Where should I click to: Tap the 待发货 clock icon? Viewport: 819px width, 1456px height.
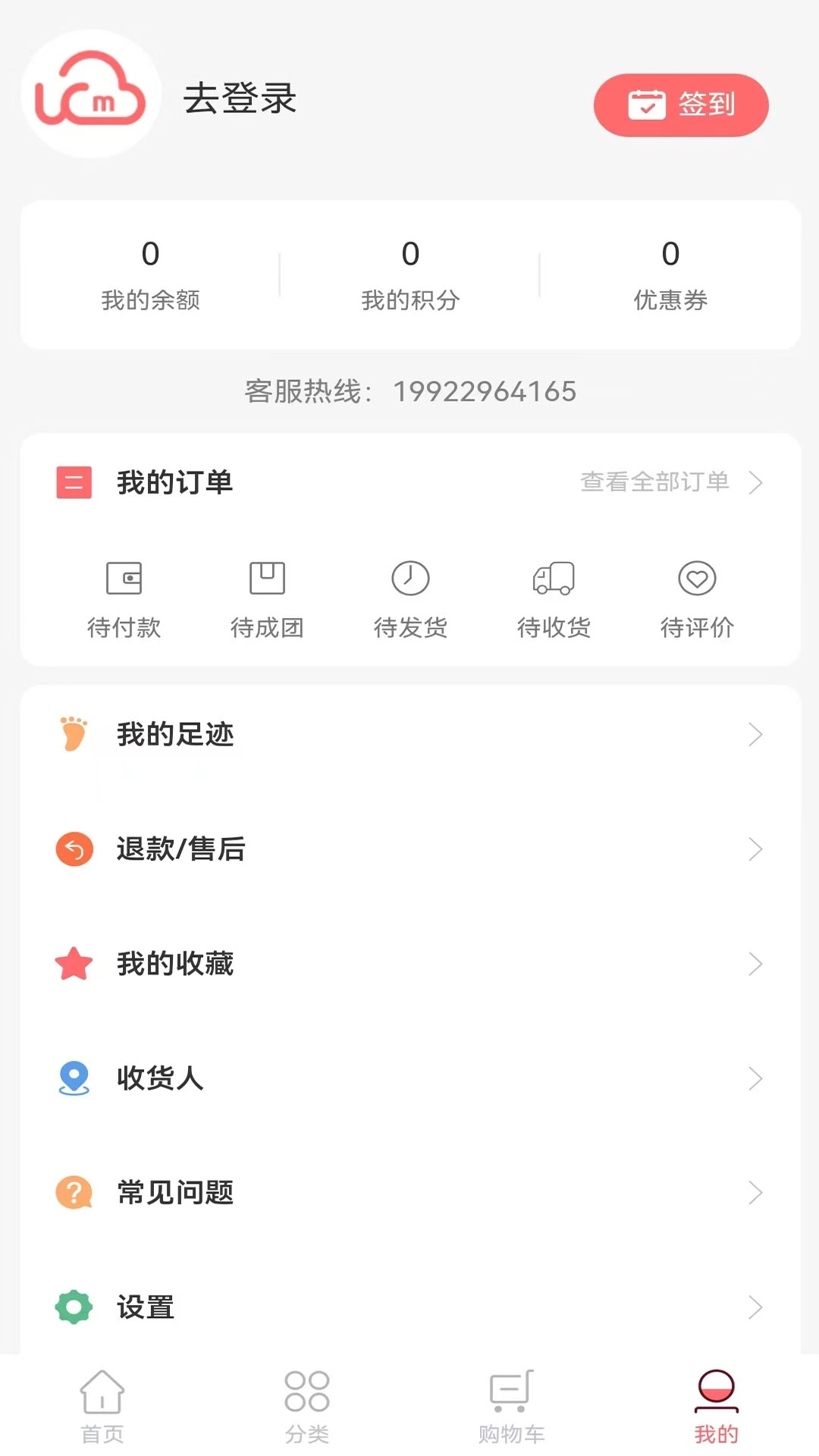tap(409, 578)
